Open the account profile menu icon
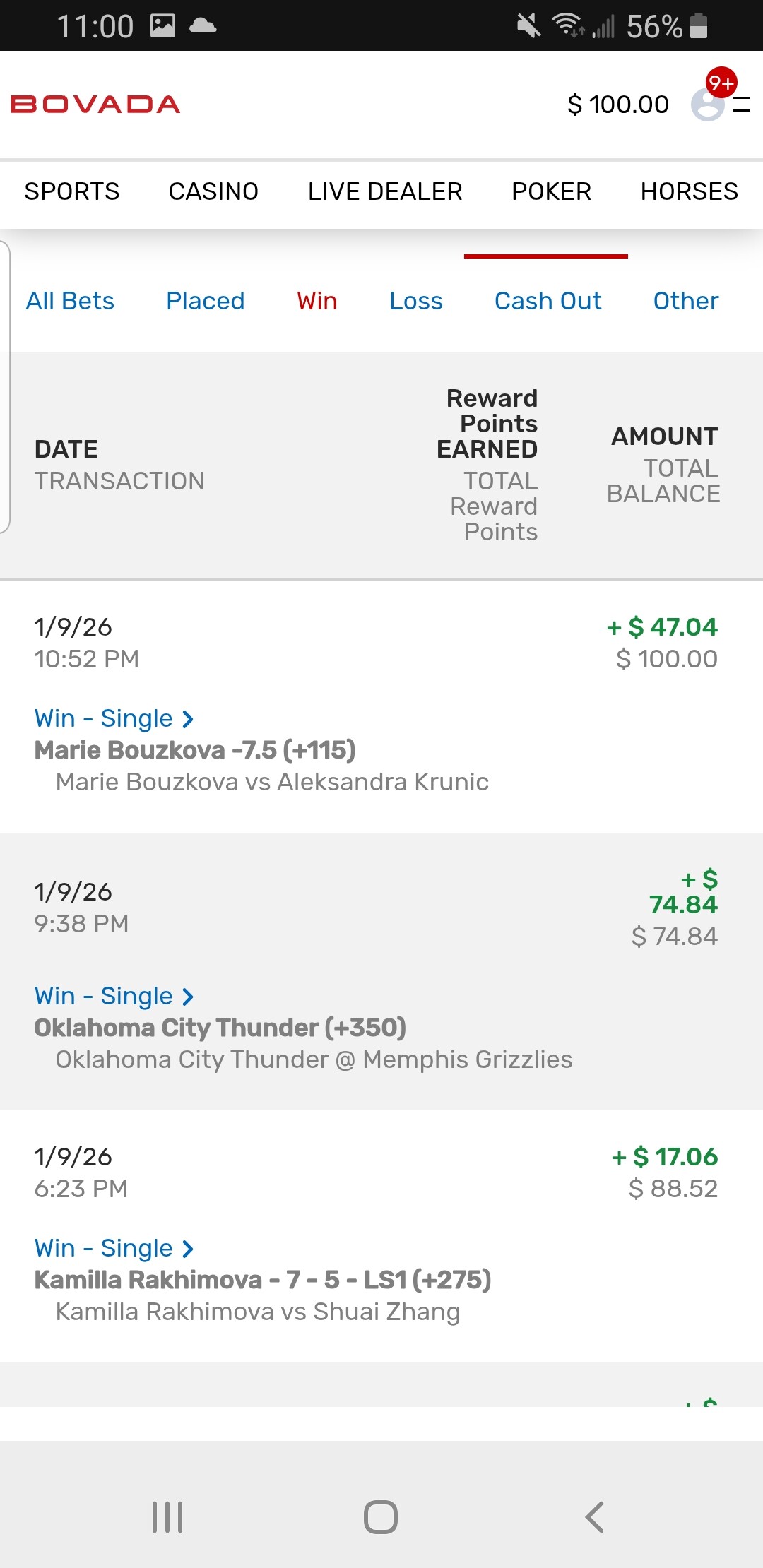 [x=709, y=105]
